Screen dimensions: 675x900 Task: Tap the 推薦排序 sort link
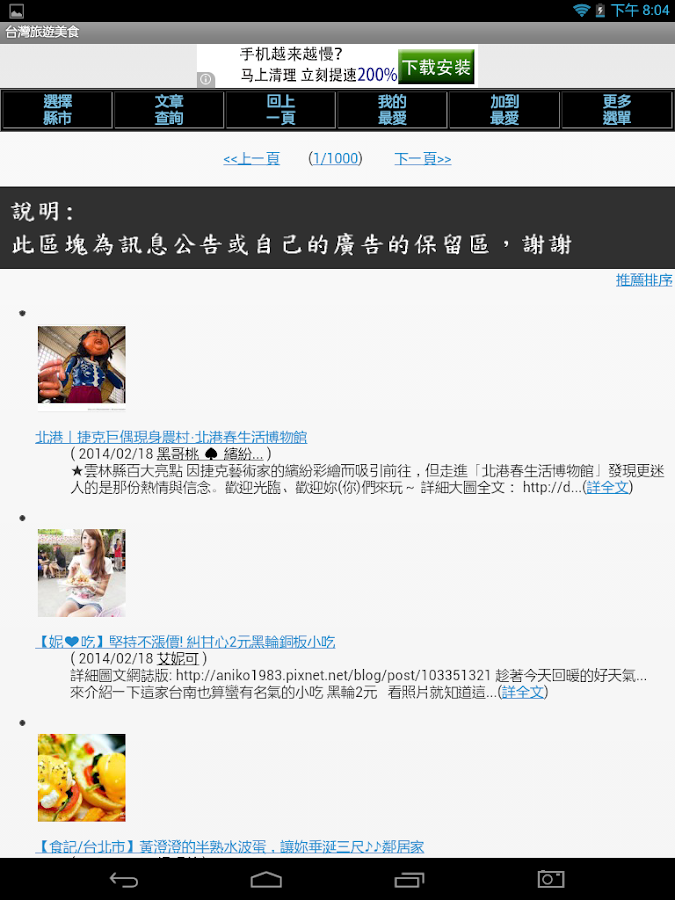click(x=643, y=280)
